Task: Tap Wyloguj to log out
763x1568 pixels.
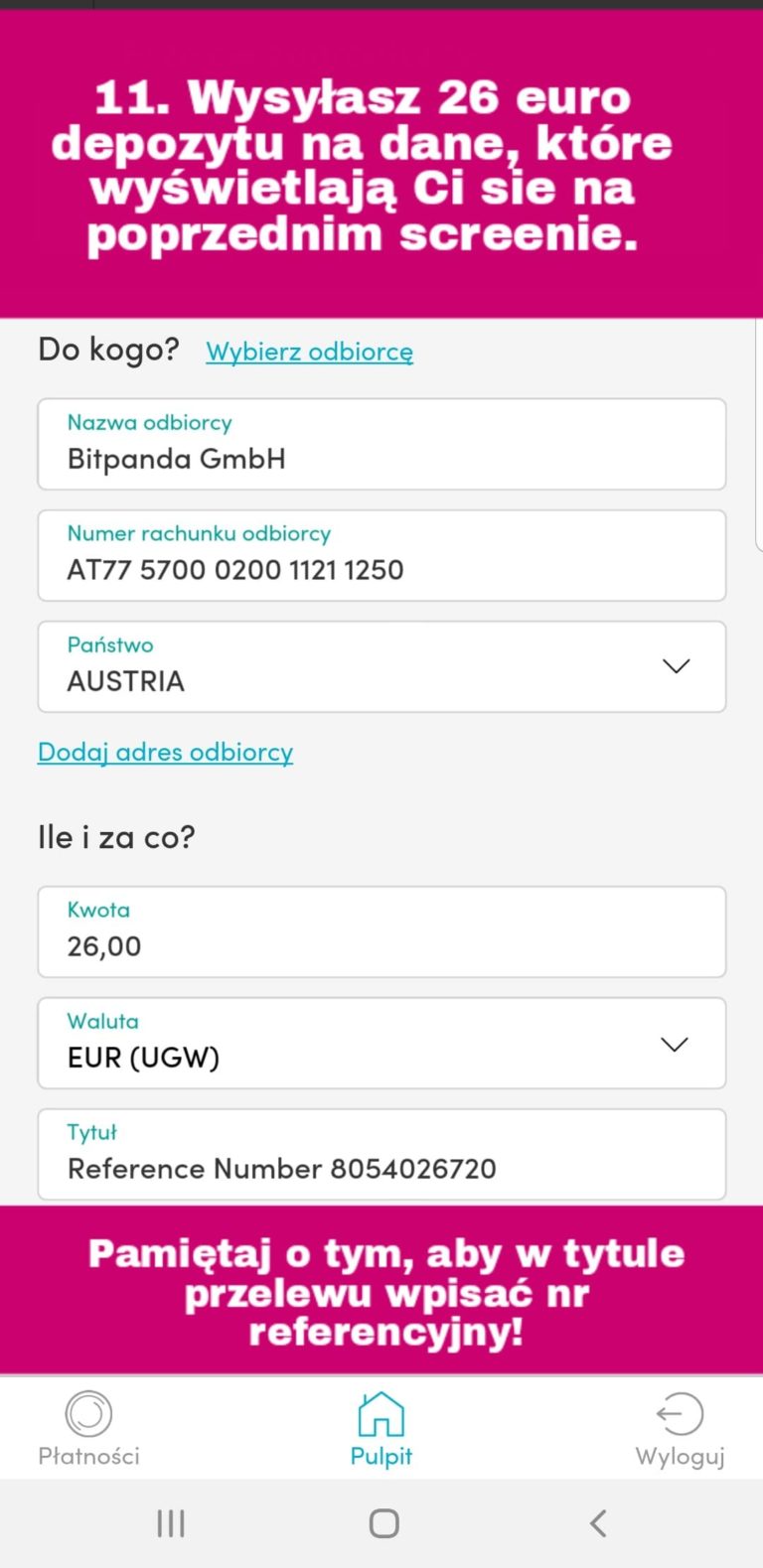Action: click(680, 1429)
